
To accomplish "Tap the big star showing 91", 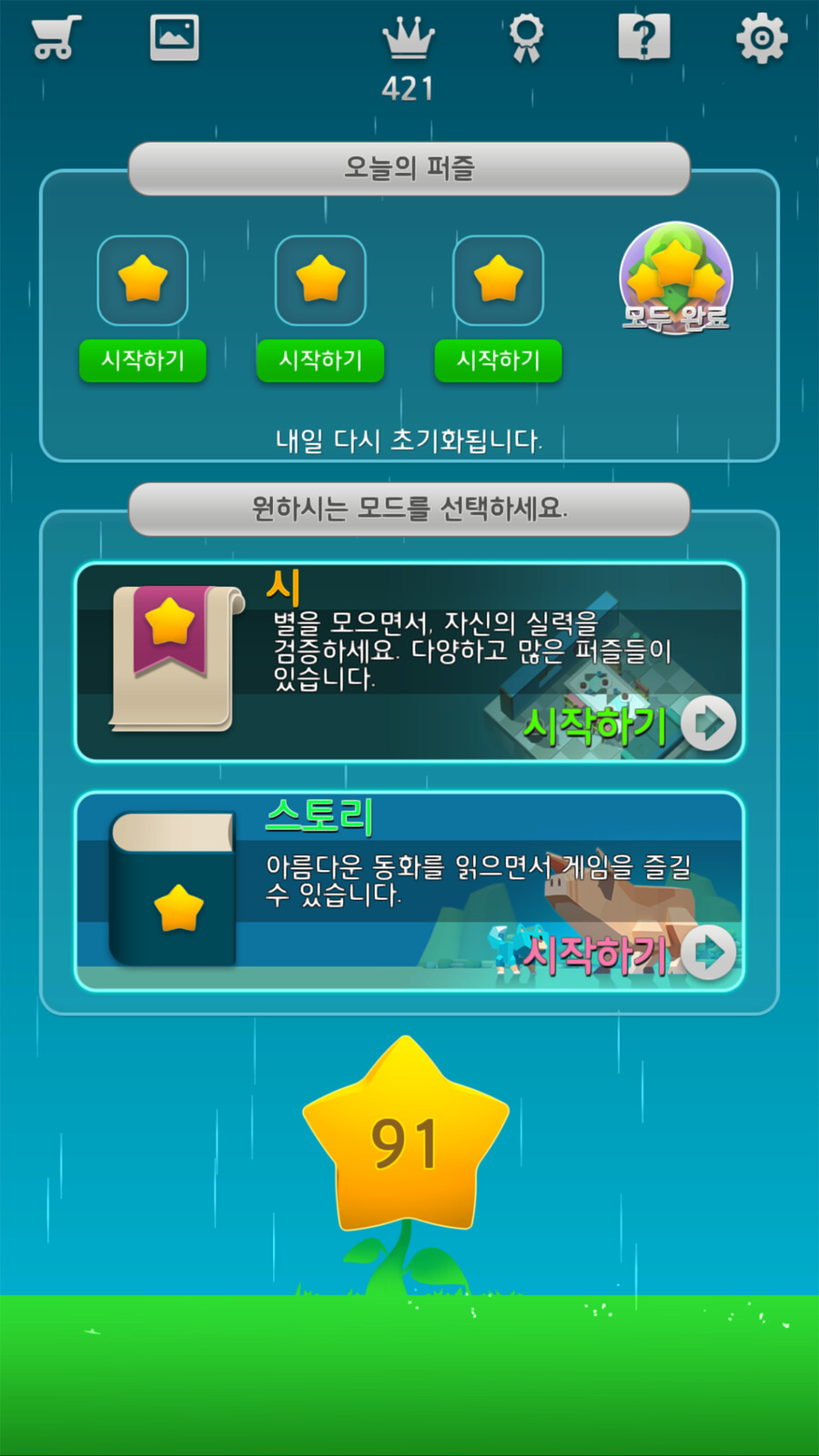I will [x=409, y=1142].
